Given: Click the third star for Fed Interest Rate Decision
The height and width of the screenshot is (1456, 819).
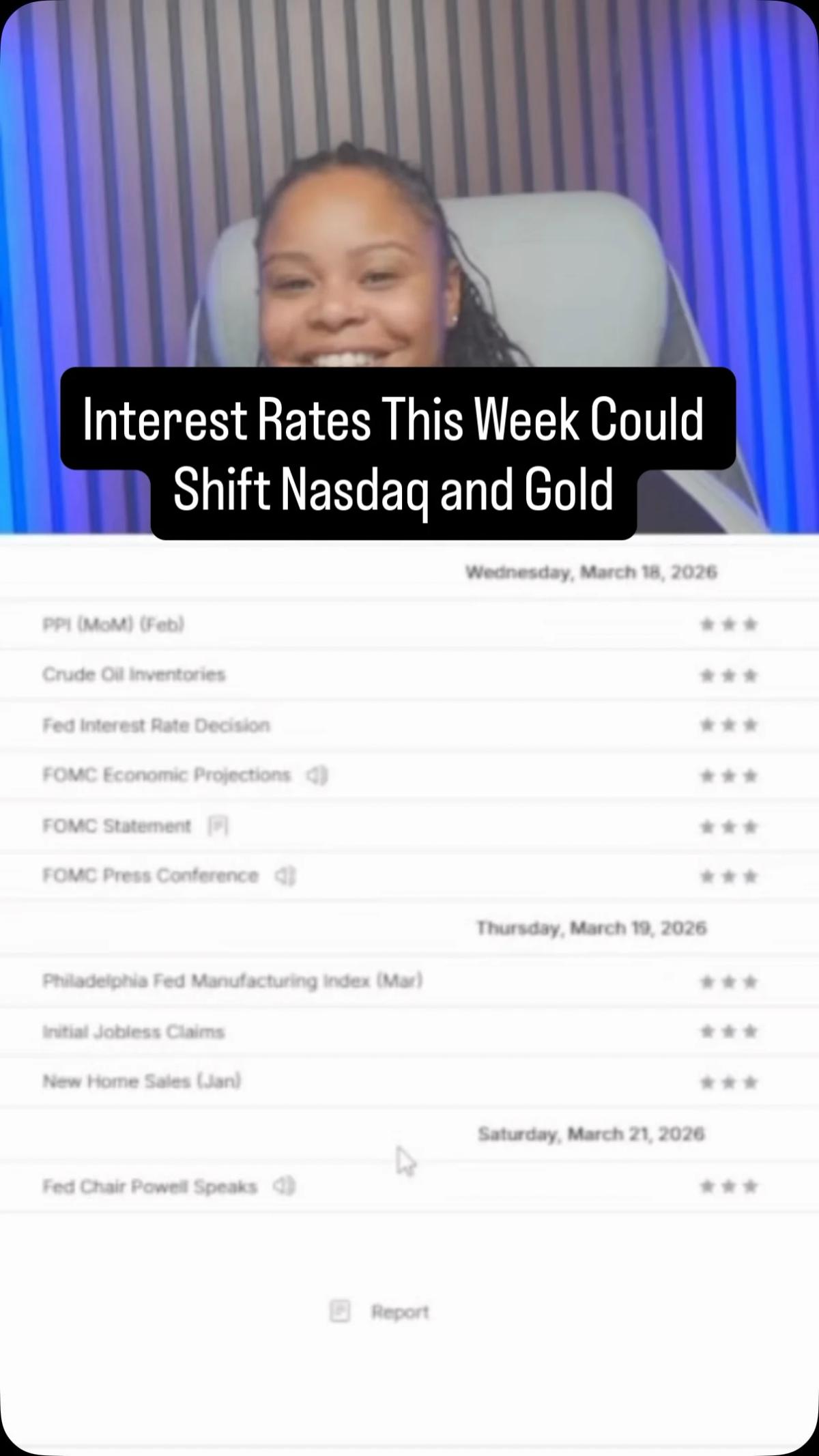Looking at the screenshot, I should (752, 725).
